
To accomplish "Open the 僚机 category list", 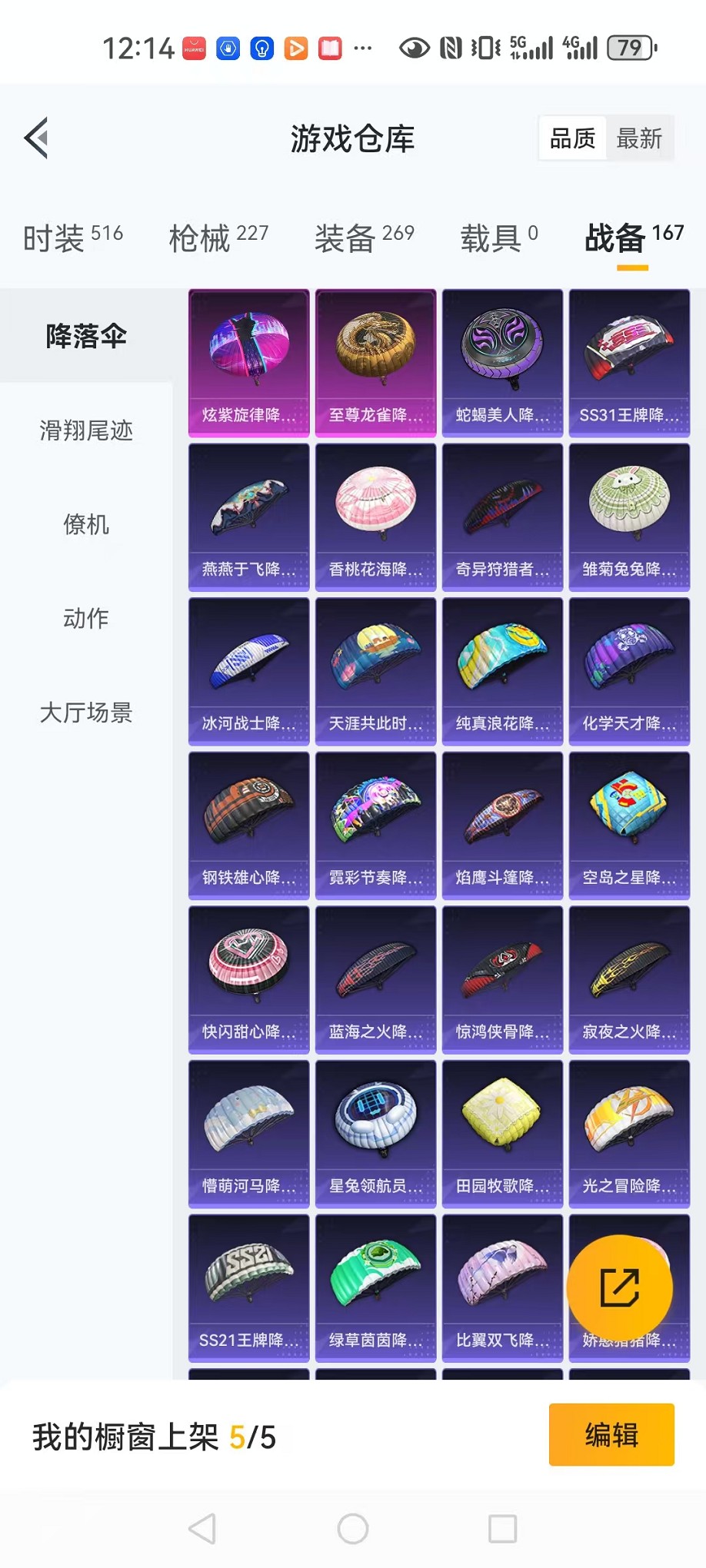I will pyautogui.click(x=87, y=526).
